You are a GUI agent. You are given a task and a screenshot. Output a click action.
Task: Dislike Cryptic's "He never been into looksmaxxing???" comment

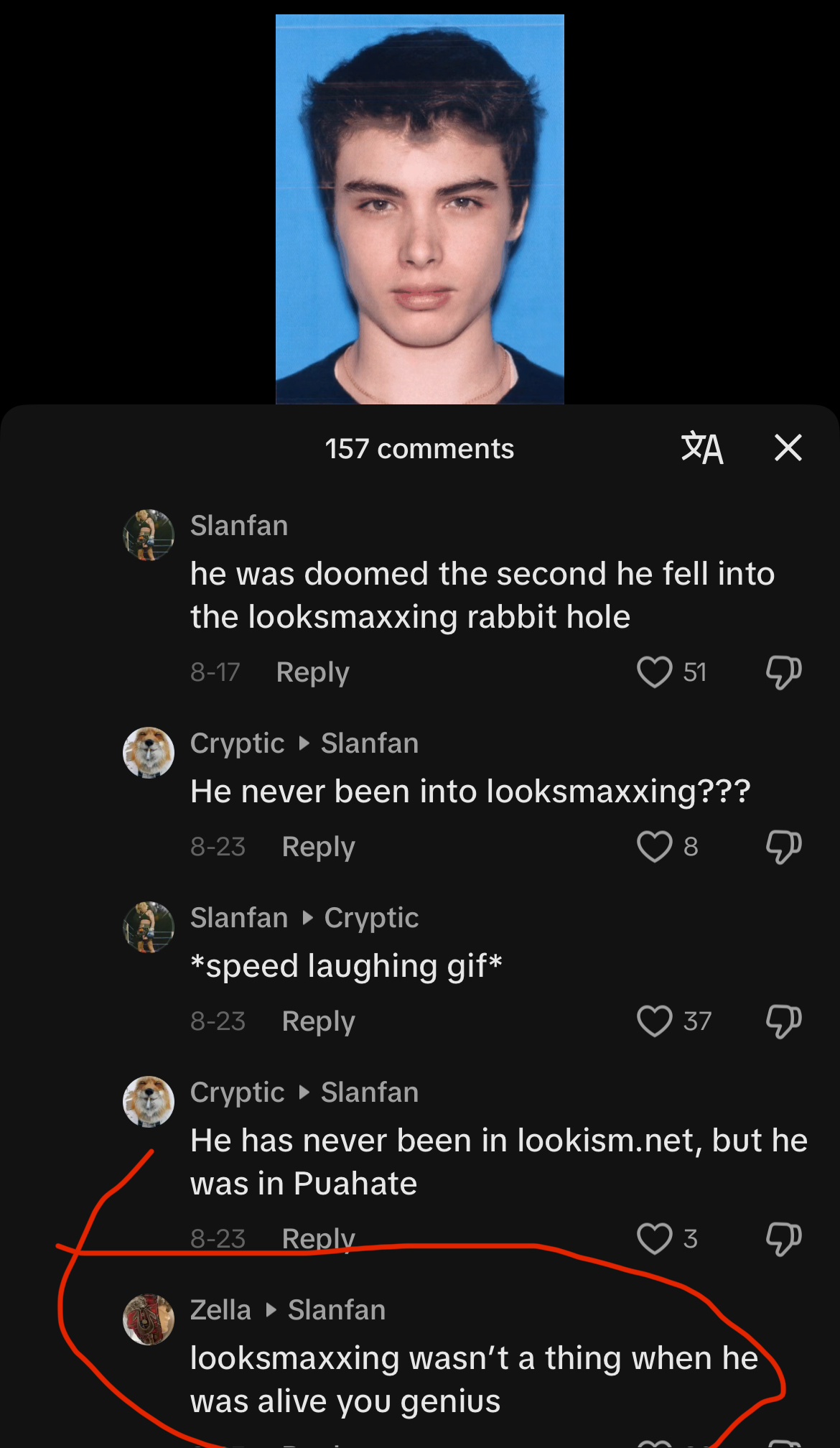coord(783,847)
